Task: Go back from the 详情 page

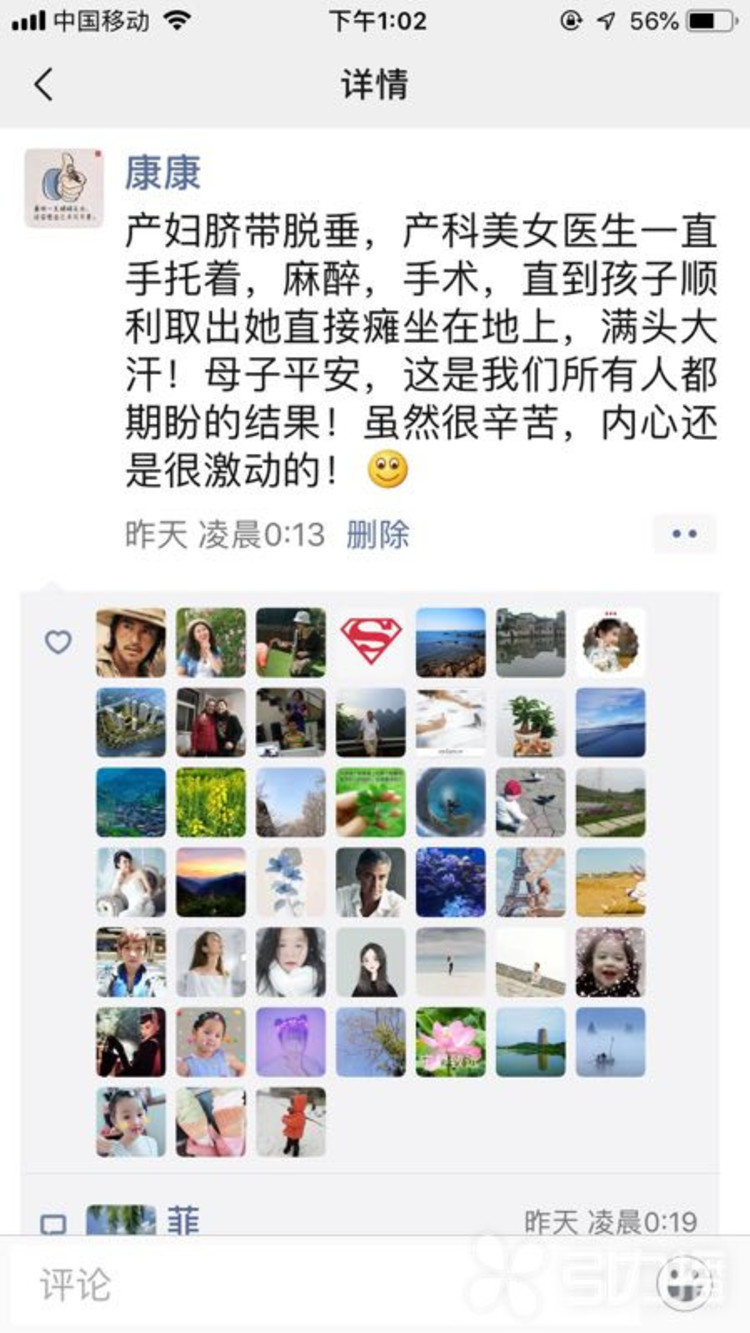Action: pos(43,84)
